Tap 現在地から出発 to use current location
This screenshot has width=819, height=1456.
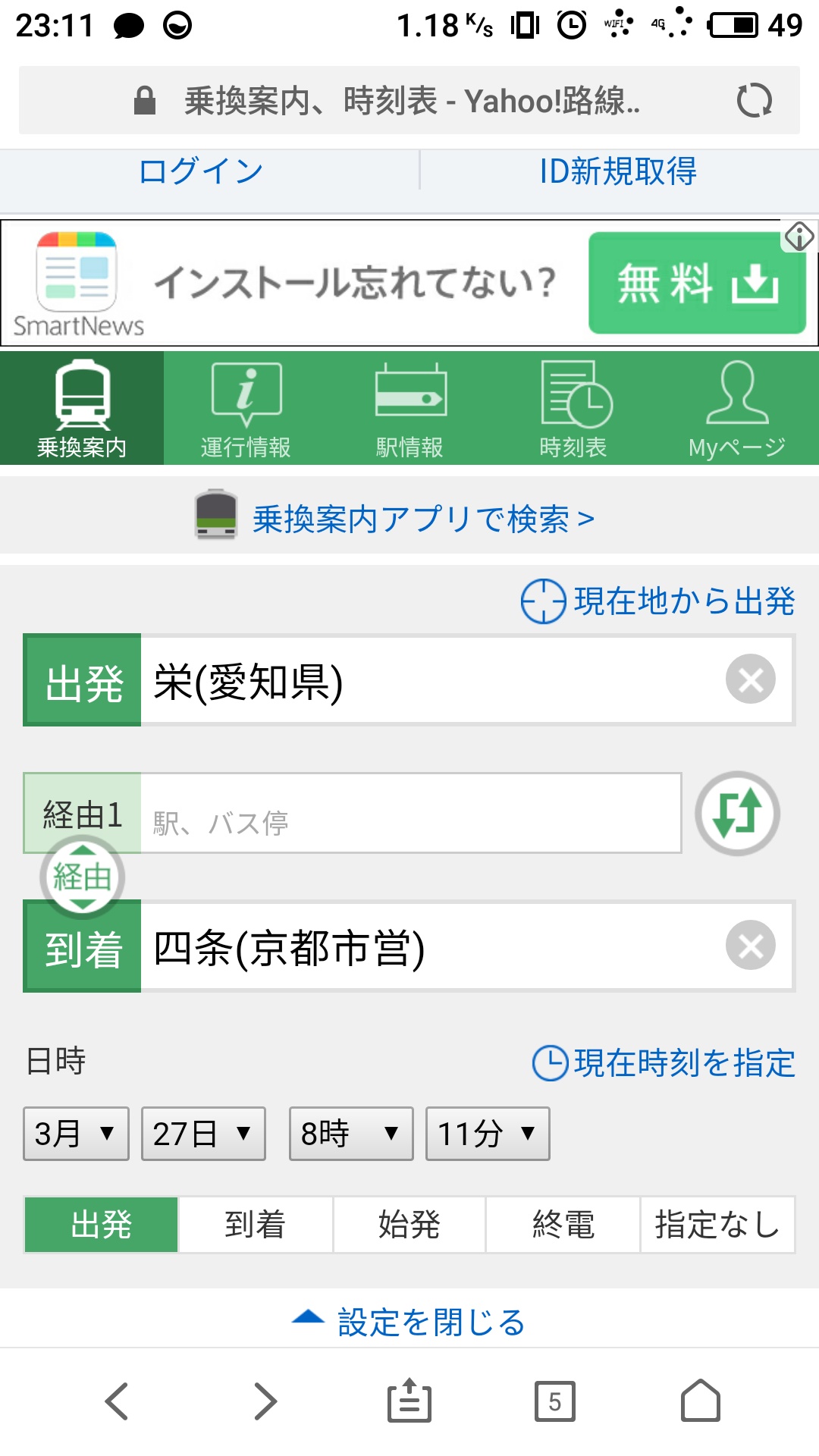tap(657, 601)
